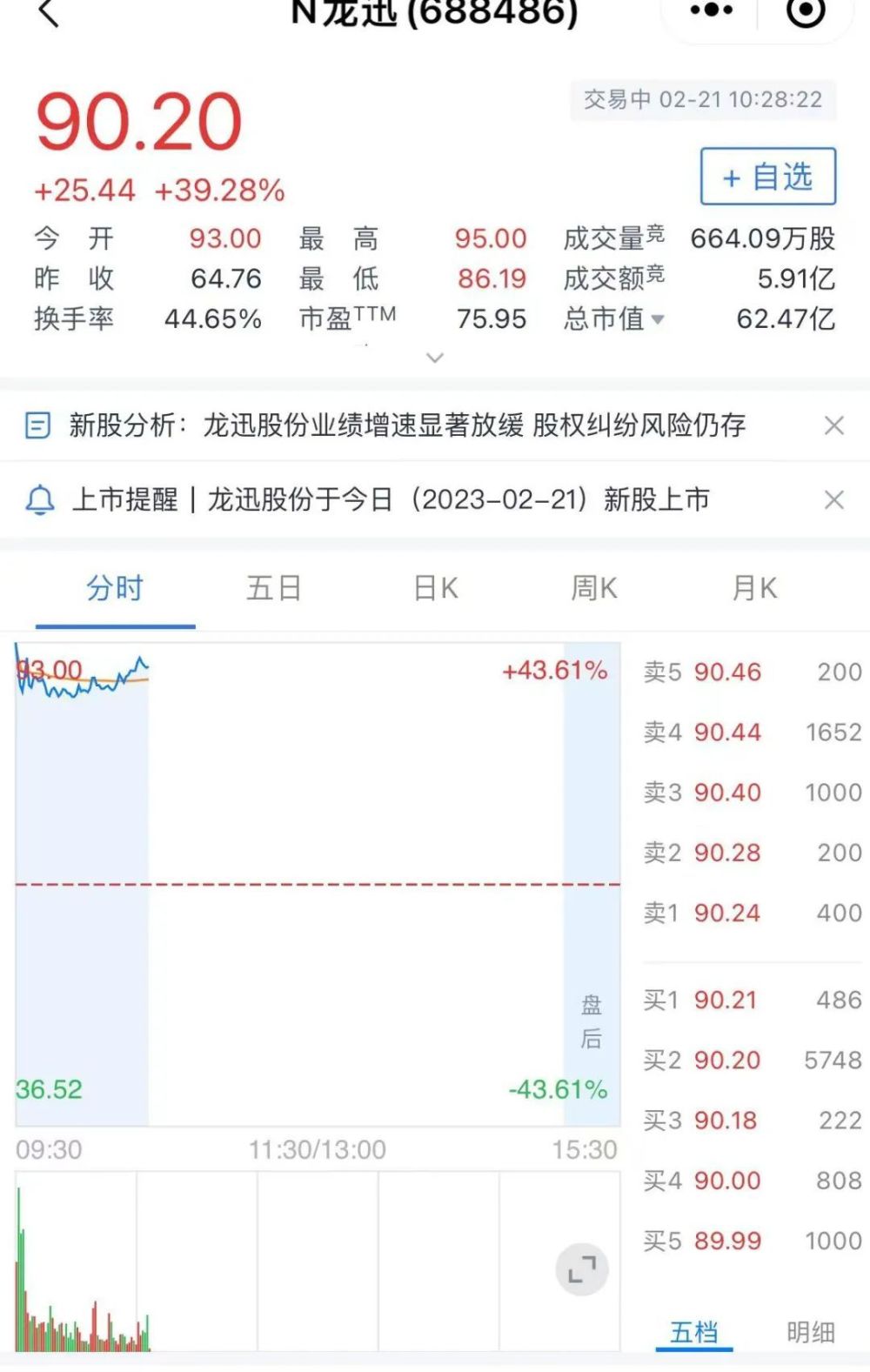Switch to the 日K chart tab
The width and height of the screenshot is (870, 1372).
point(435,589)
